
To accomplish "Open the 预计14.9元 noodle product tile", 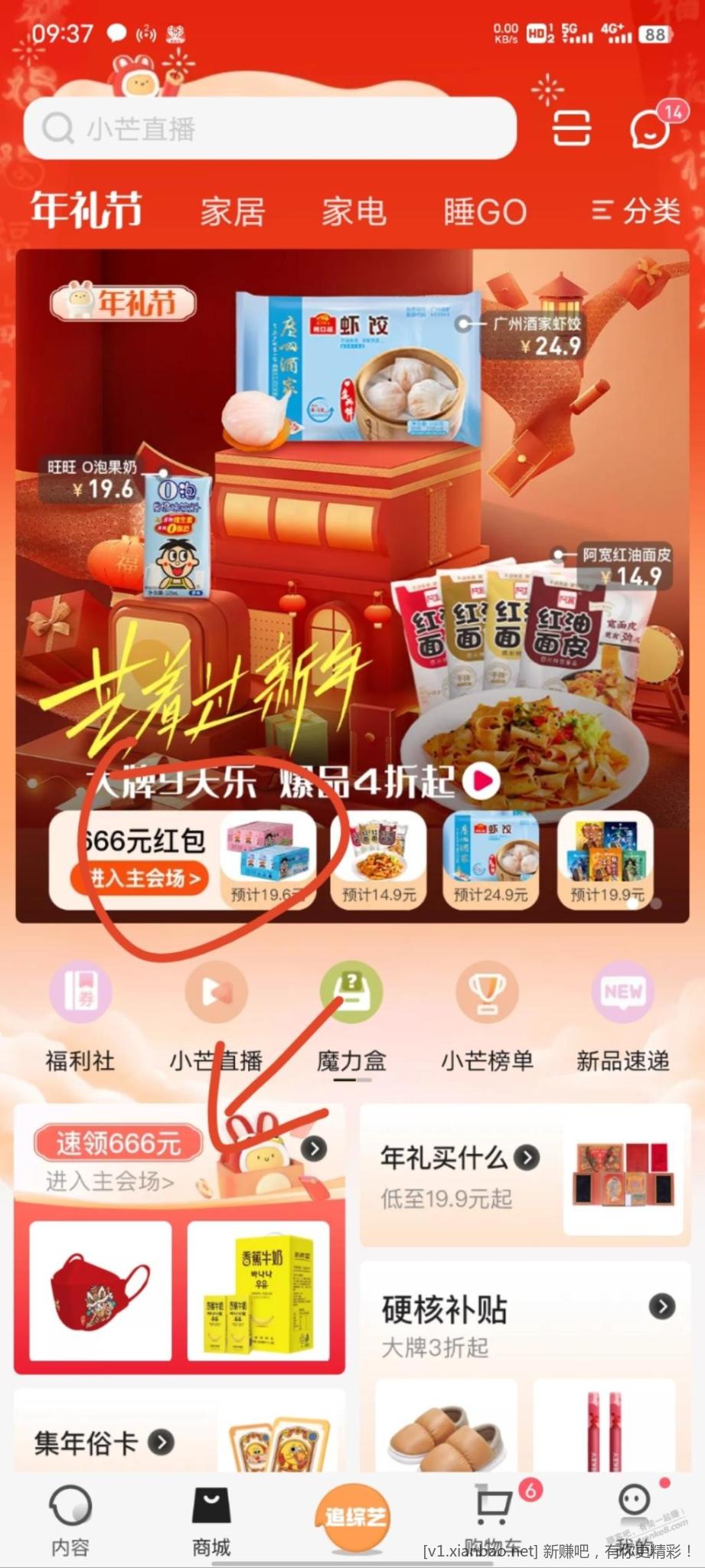I will 379,860.
